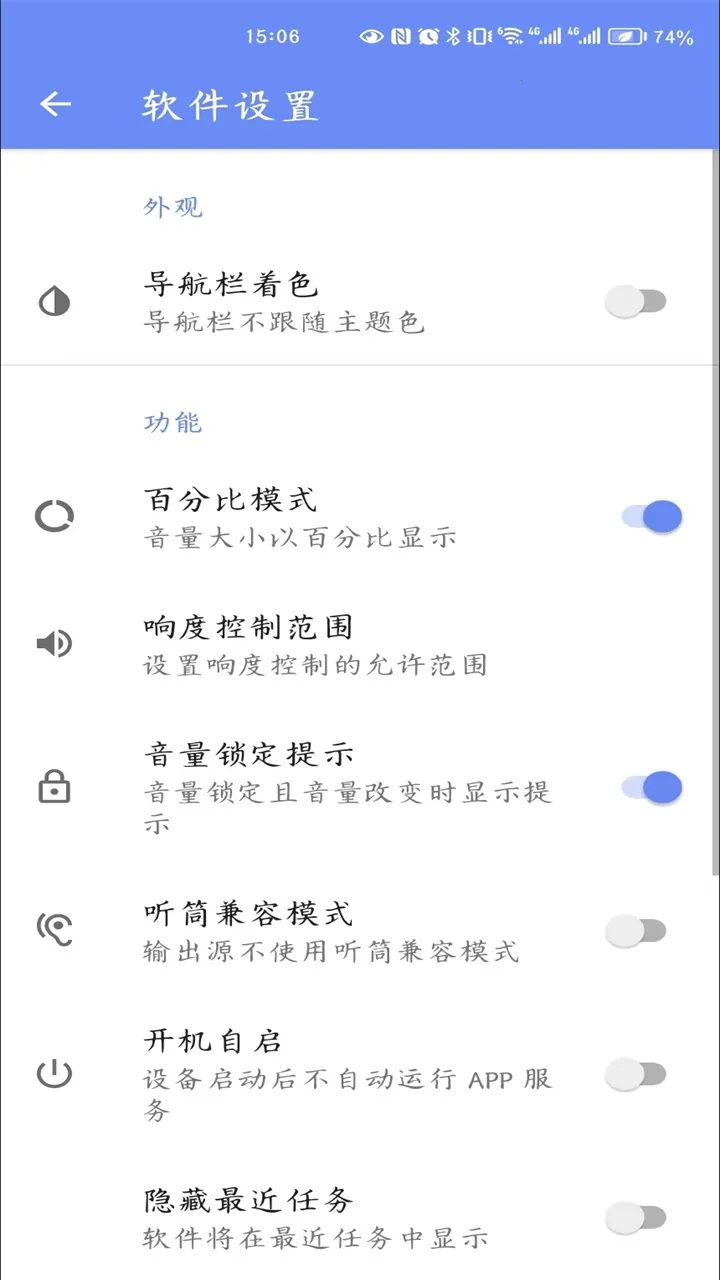
Task: Enable the 听筒兼容模式 switch
Action: pyautogui.click(x=637, y=930)
